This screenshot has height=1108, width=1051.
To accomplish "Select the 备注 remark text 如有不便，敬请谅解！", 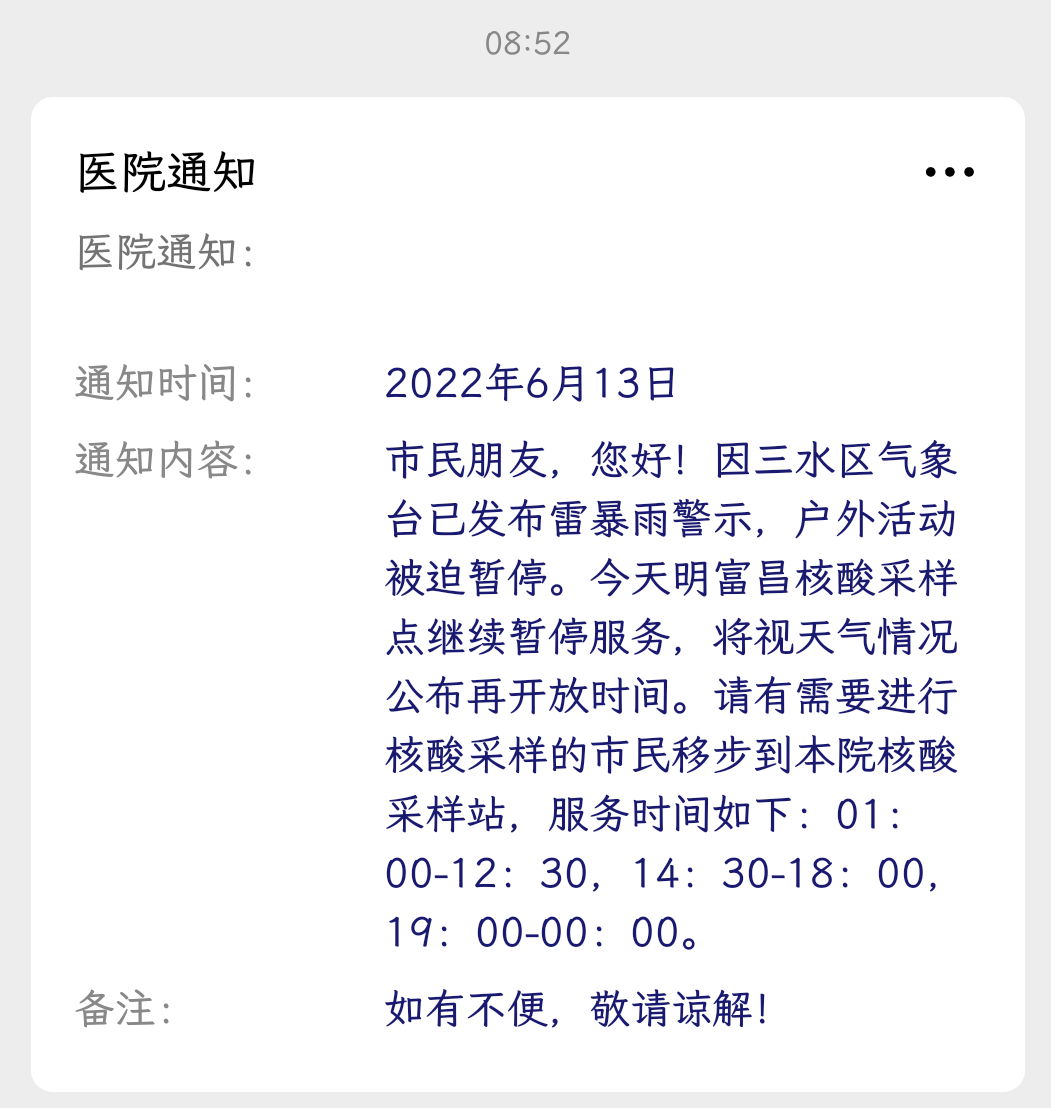I will click(x=573, y=1010).
